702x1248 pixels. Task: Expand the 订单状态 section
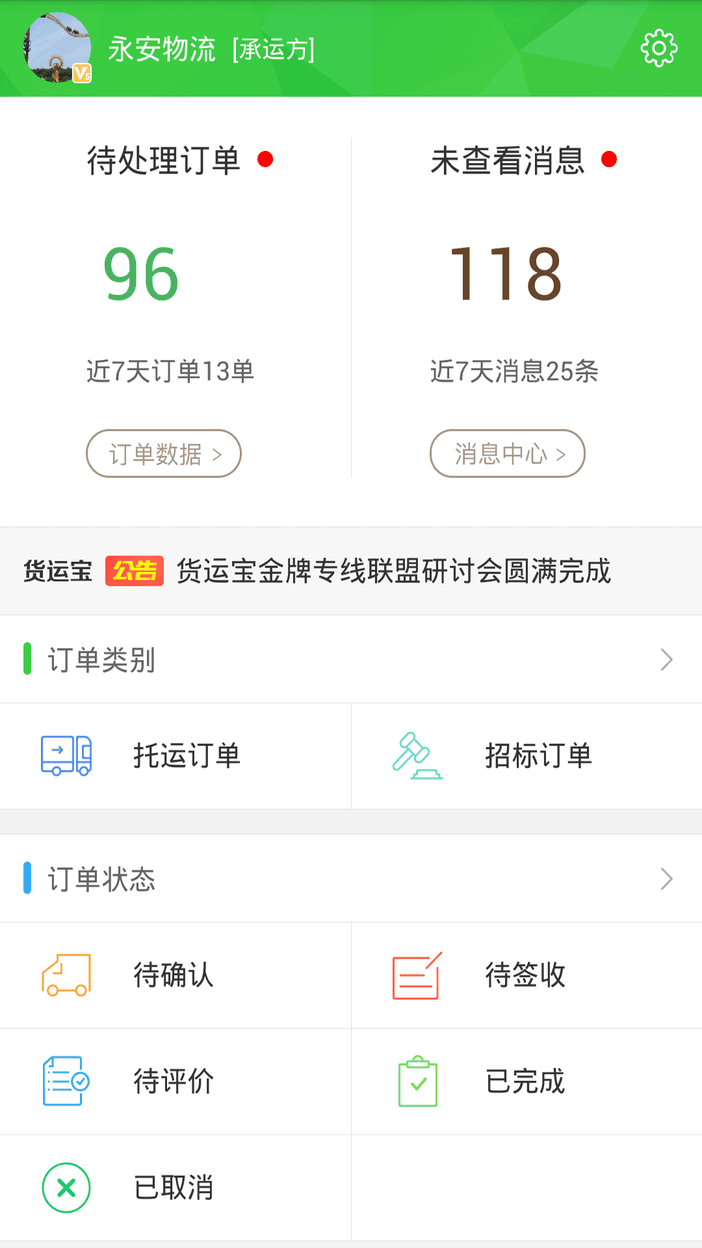(666, 879)
